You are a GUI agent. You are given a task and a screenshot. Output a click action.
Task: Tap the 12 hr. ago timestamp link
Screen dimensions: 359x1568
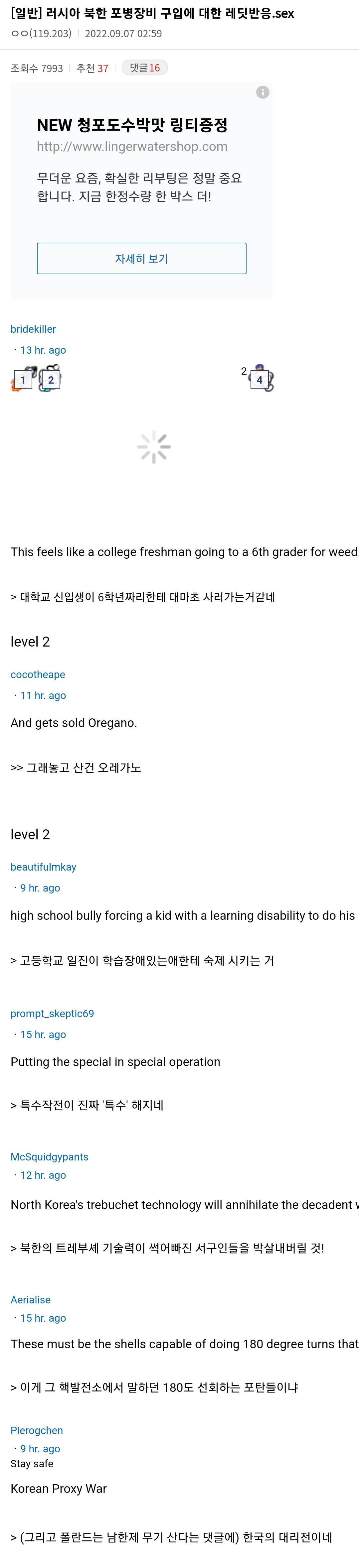[43, 1175]
